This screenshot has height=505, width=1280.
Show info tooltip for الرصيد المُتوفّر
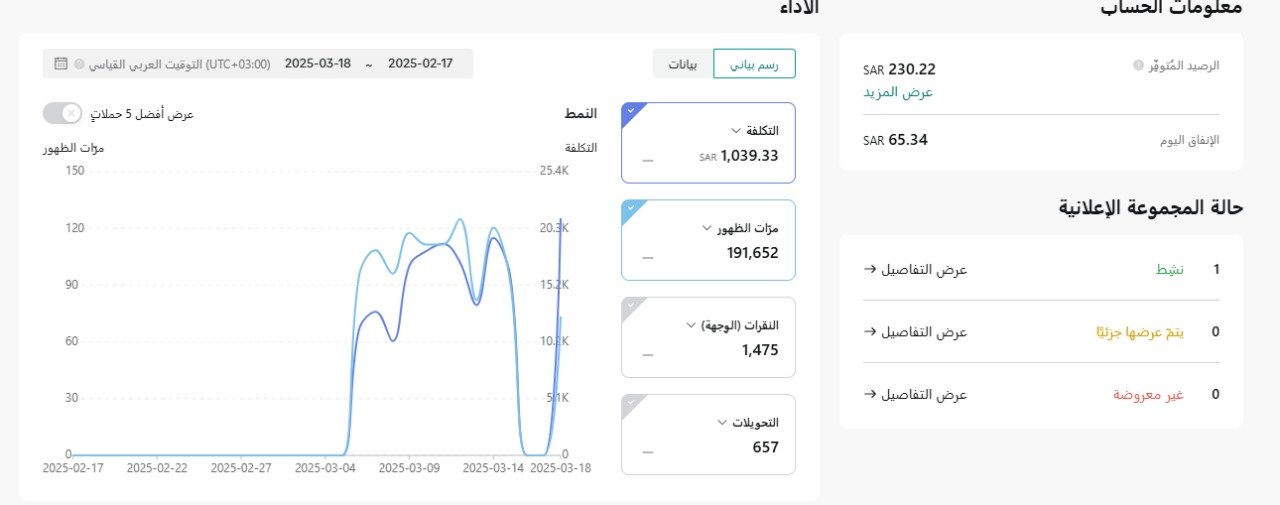[1138, 65]
